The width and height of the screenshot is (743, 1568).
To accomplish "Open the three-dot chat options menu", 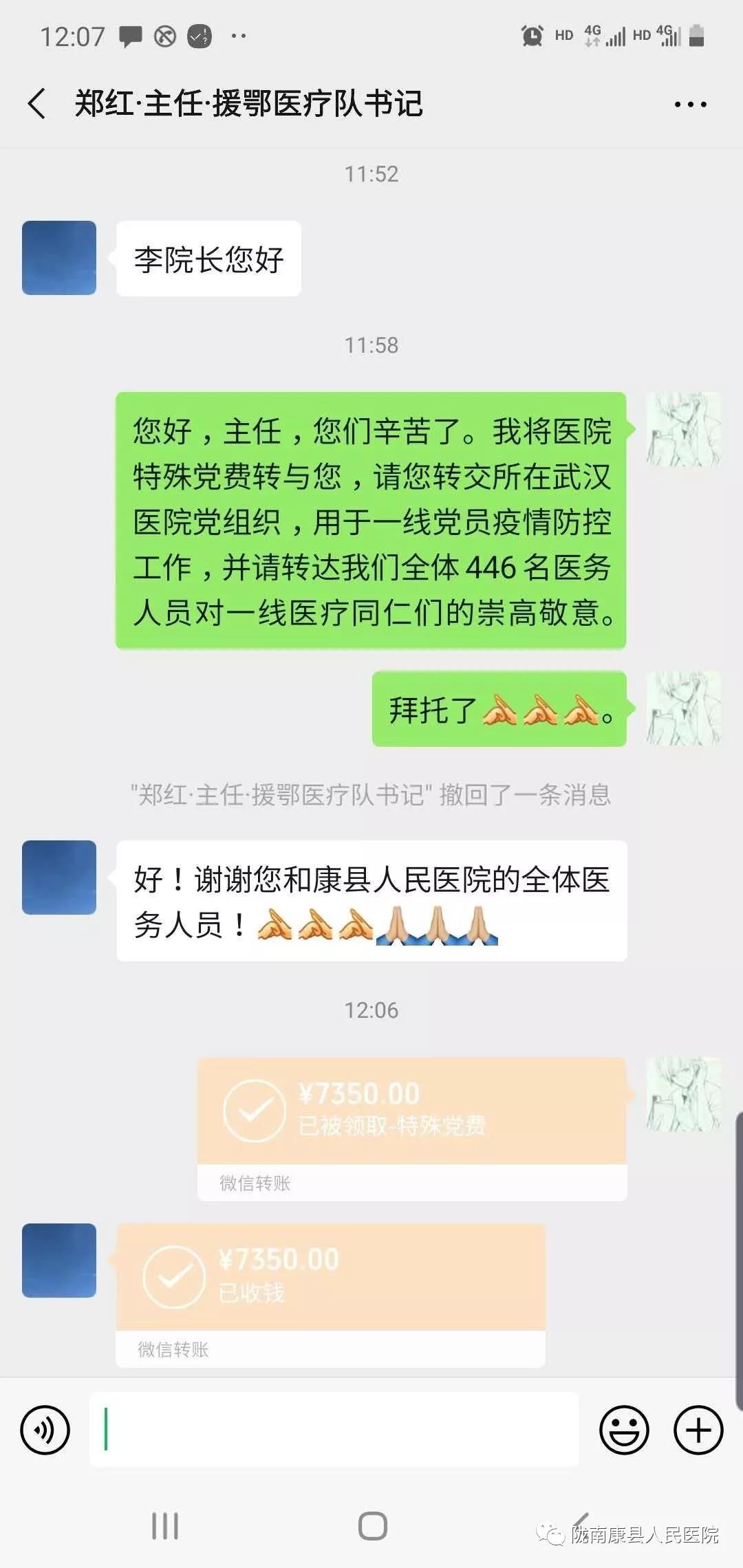I will pyautogui.click(x=690, y=105).
